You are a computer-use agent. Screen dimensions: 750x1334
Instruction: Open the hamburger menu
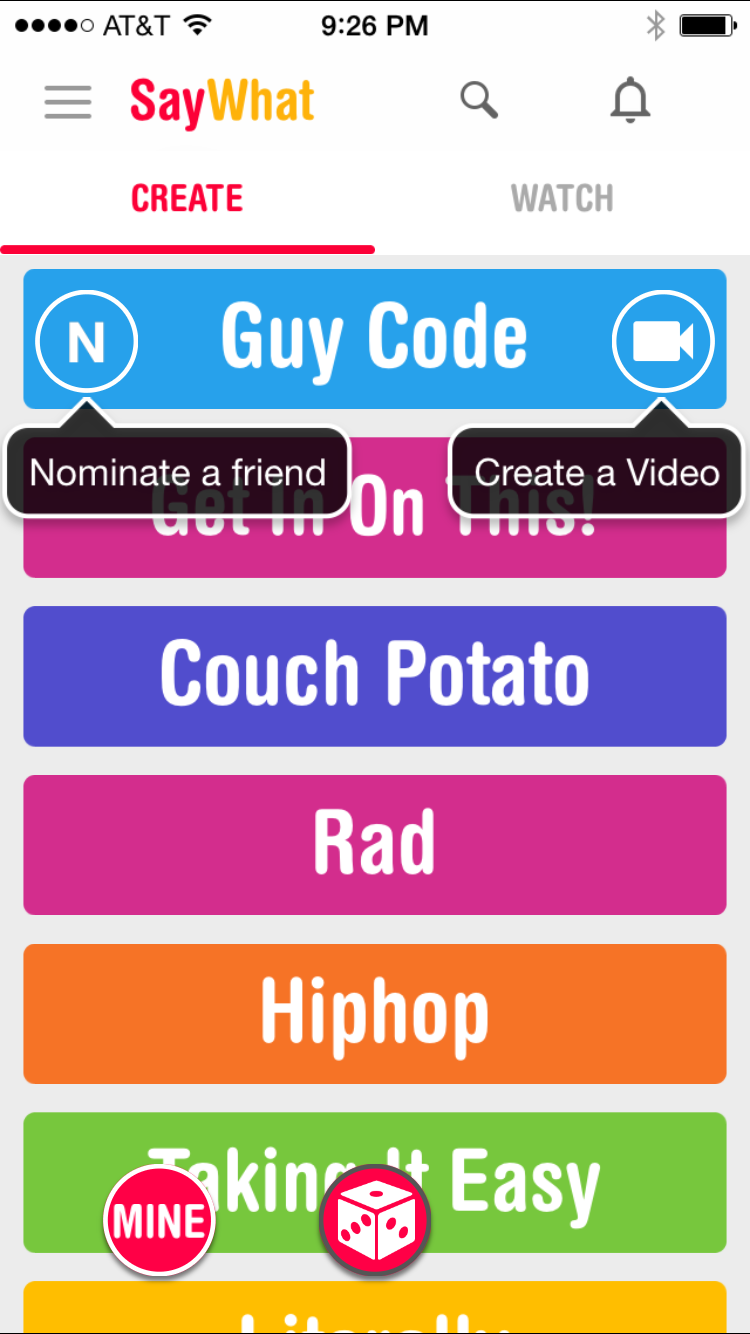tap(68, 102)
